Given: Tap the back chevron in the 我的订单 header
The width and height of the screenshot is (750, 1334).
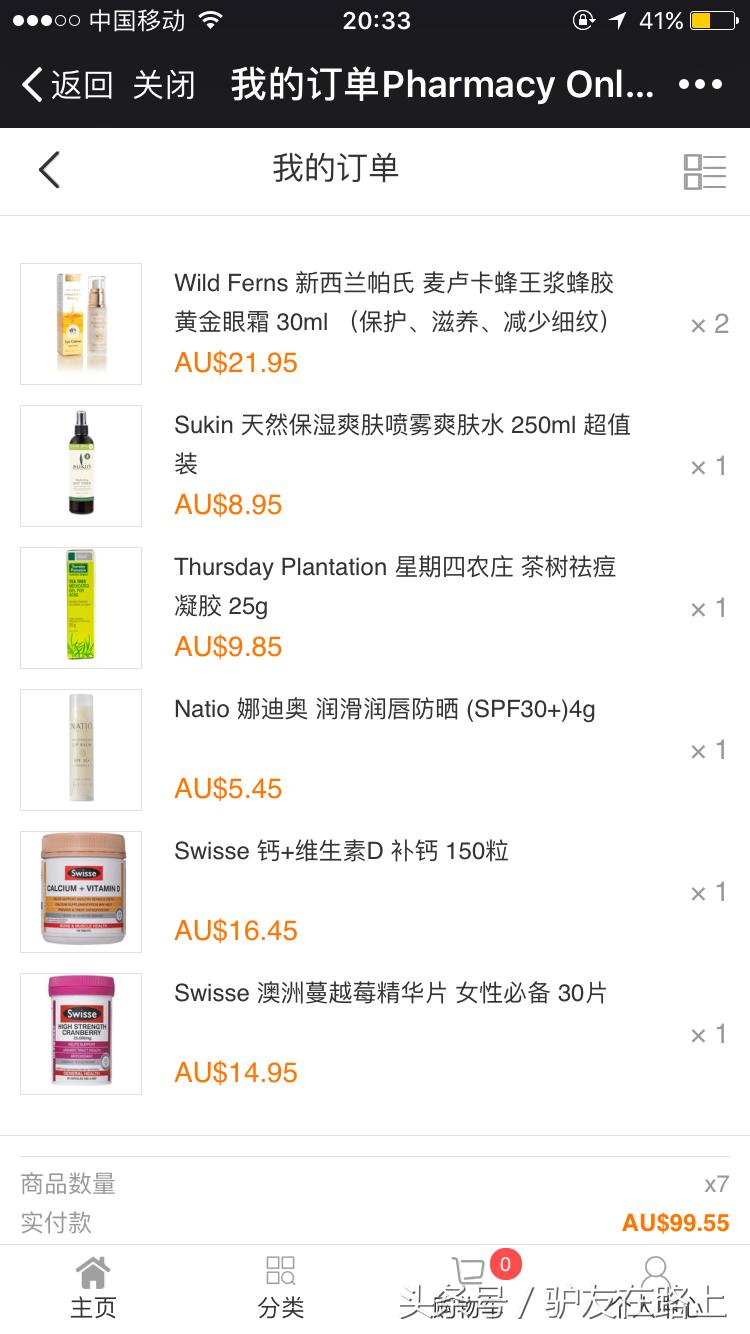Looking at the screenshot, I should (x=50, y=169).
